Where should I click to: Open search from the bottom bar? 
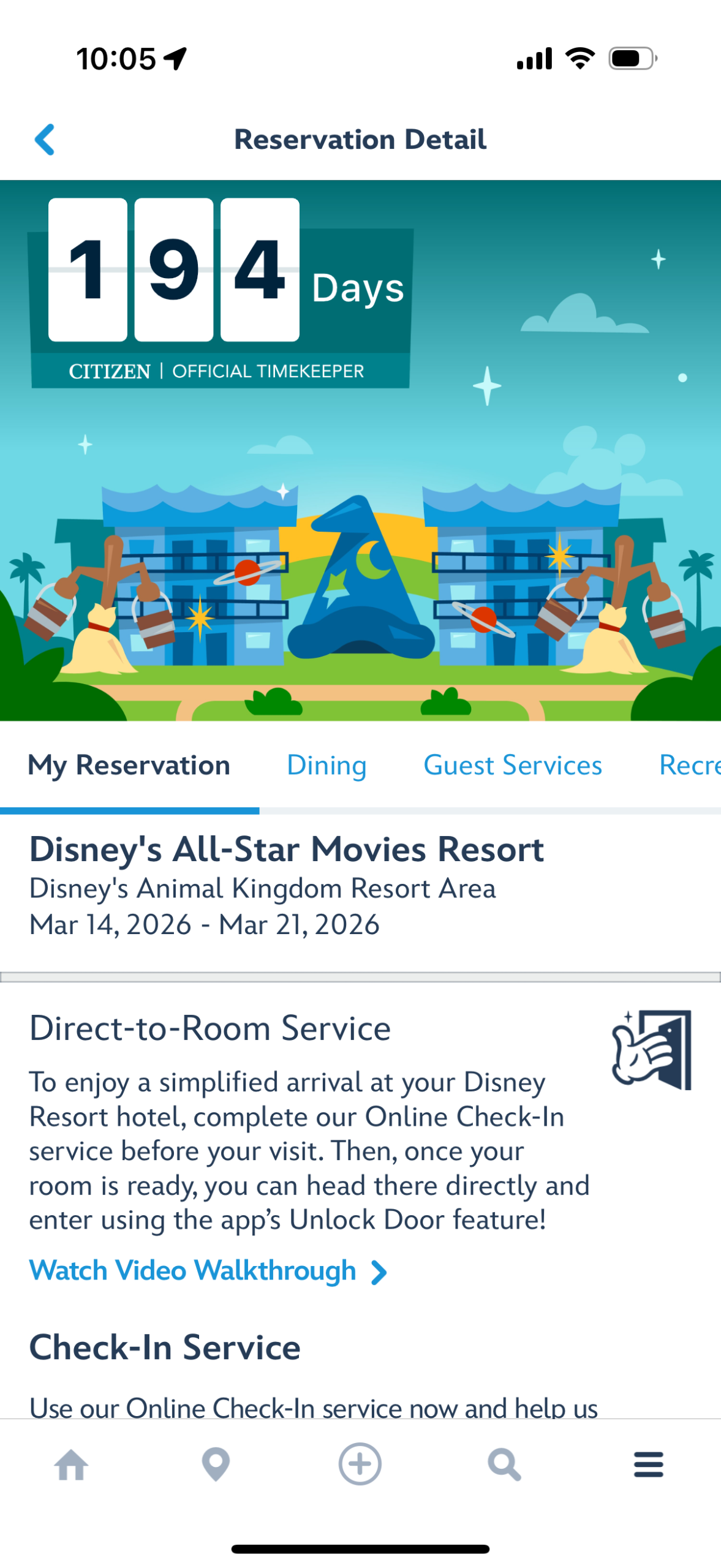coord(504,1465)
